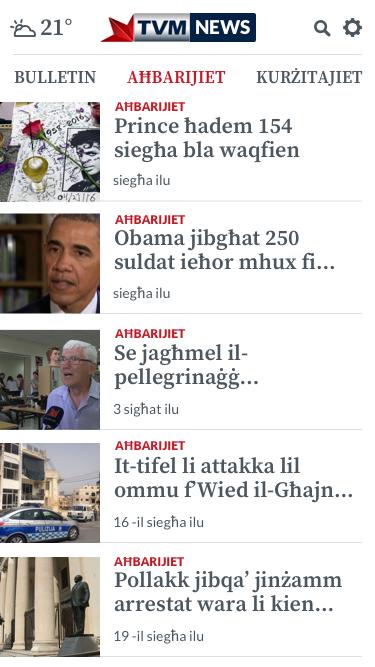
Task: Select the Aħbarijiet tab
Action: 176,77
